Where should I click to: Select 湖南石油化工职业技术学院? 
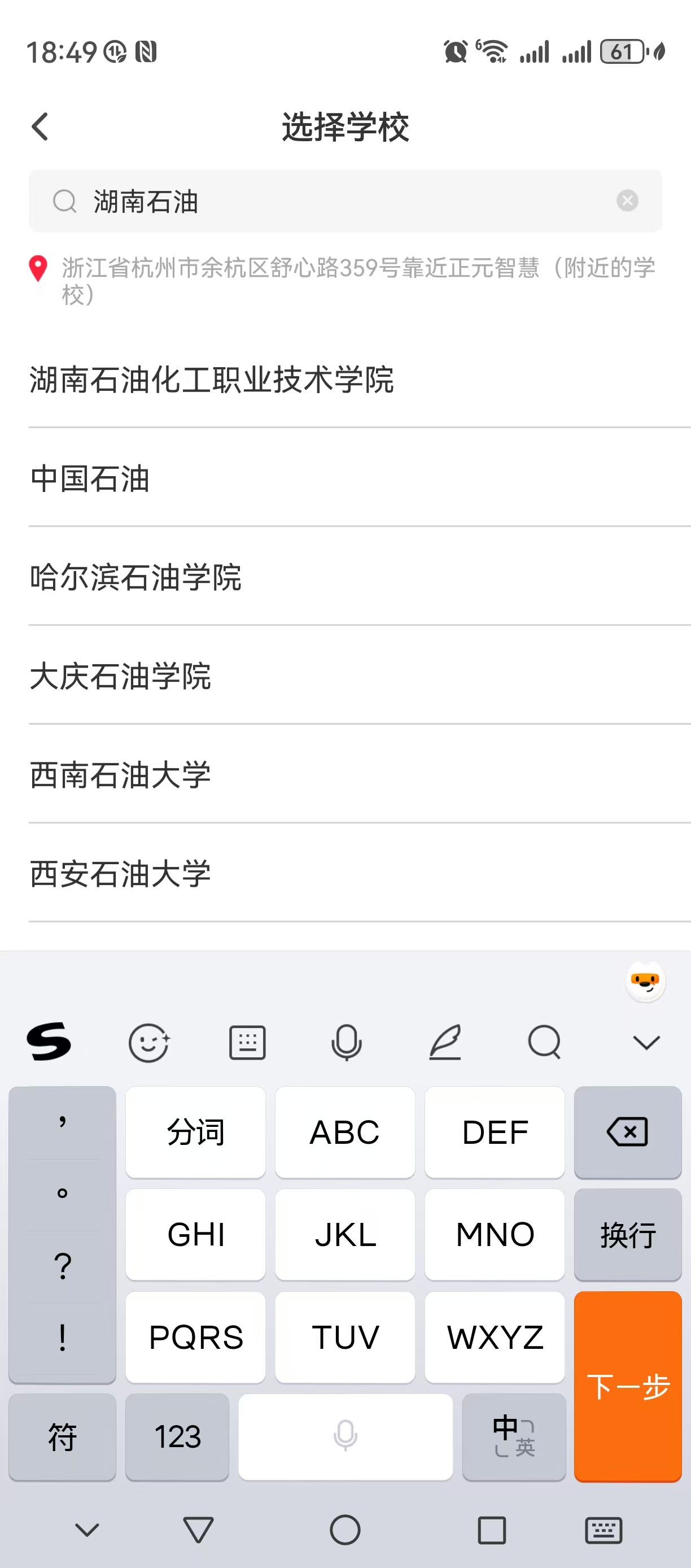click(x=212, y=380)
